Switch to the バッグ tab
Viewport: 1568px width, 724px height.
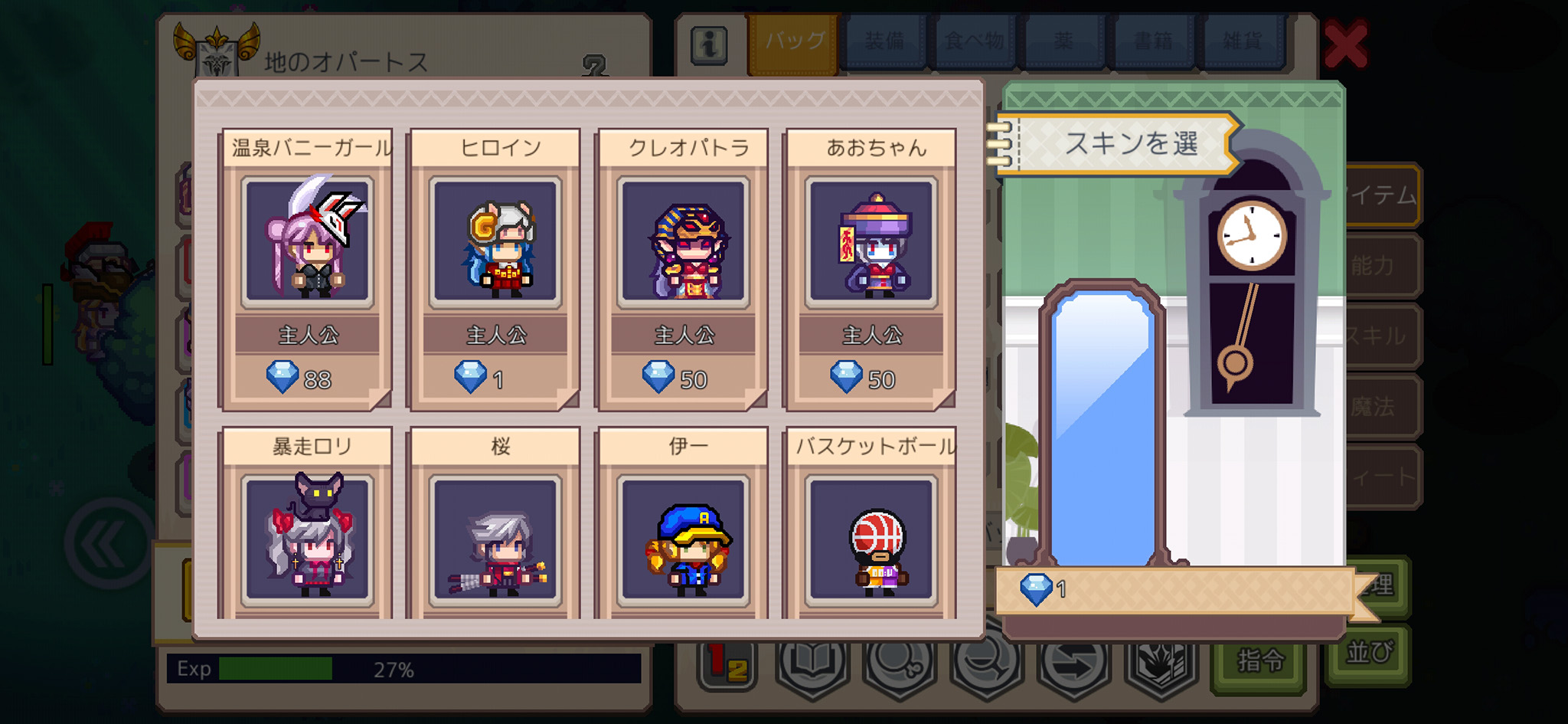point(794,41)
